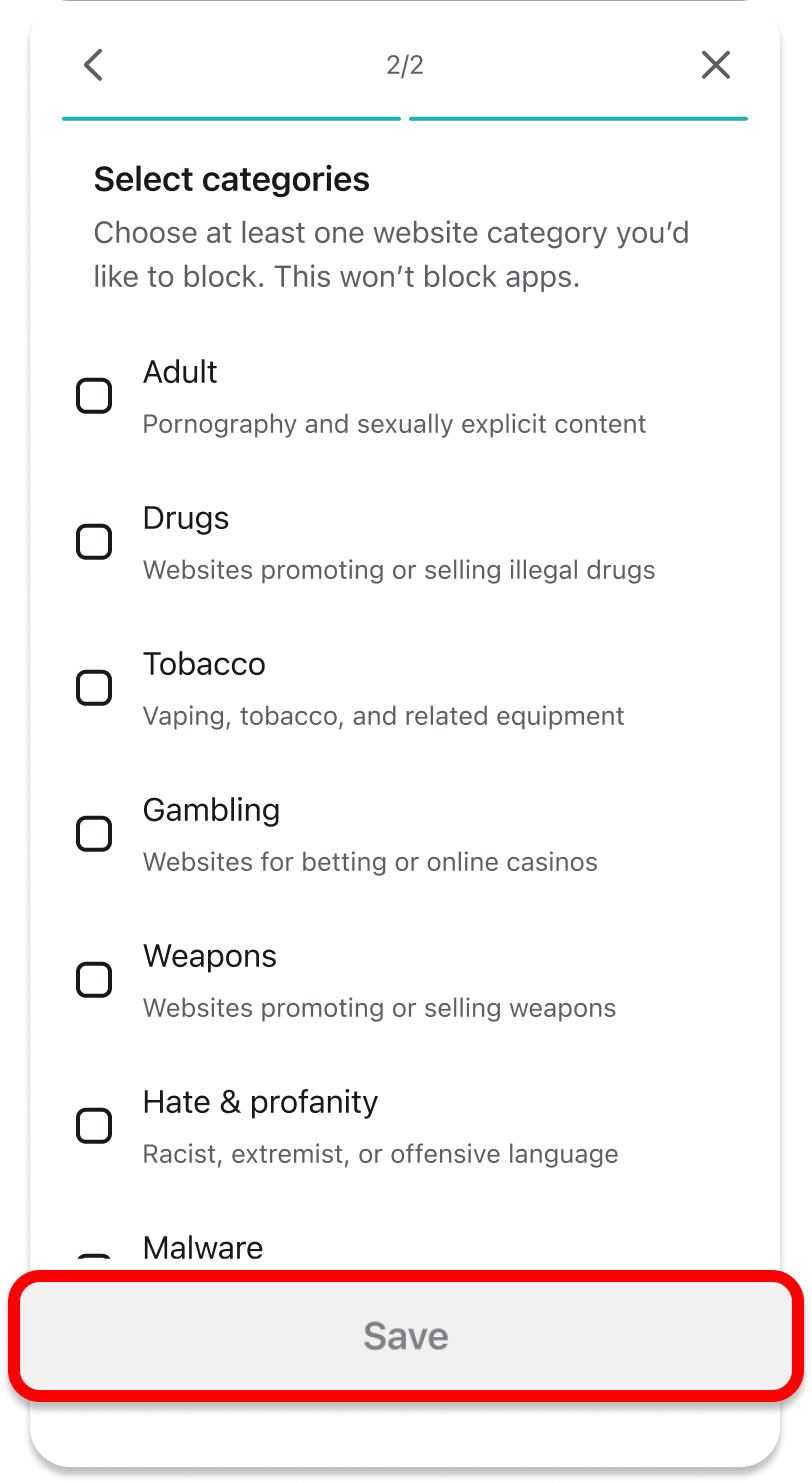Tap the Save button
812x1483 pixels.
[405, 1336]
